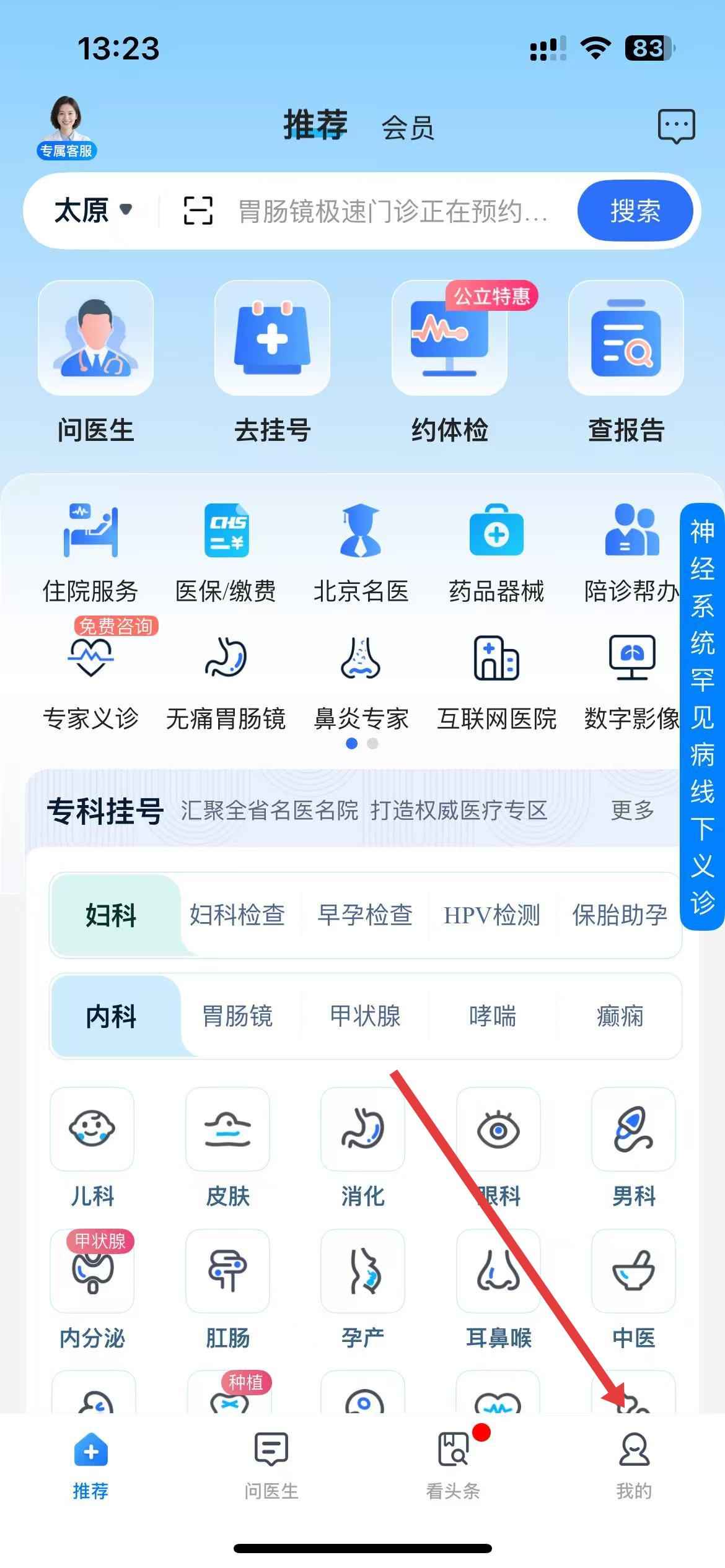The height and width of the screenshot is (1568, 725).
Task: Tap the 搜索 button
Action: point(635,211)
